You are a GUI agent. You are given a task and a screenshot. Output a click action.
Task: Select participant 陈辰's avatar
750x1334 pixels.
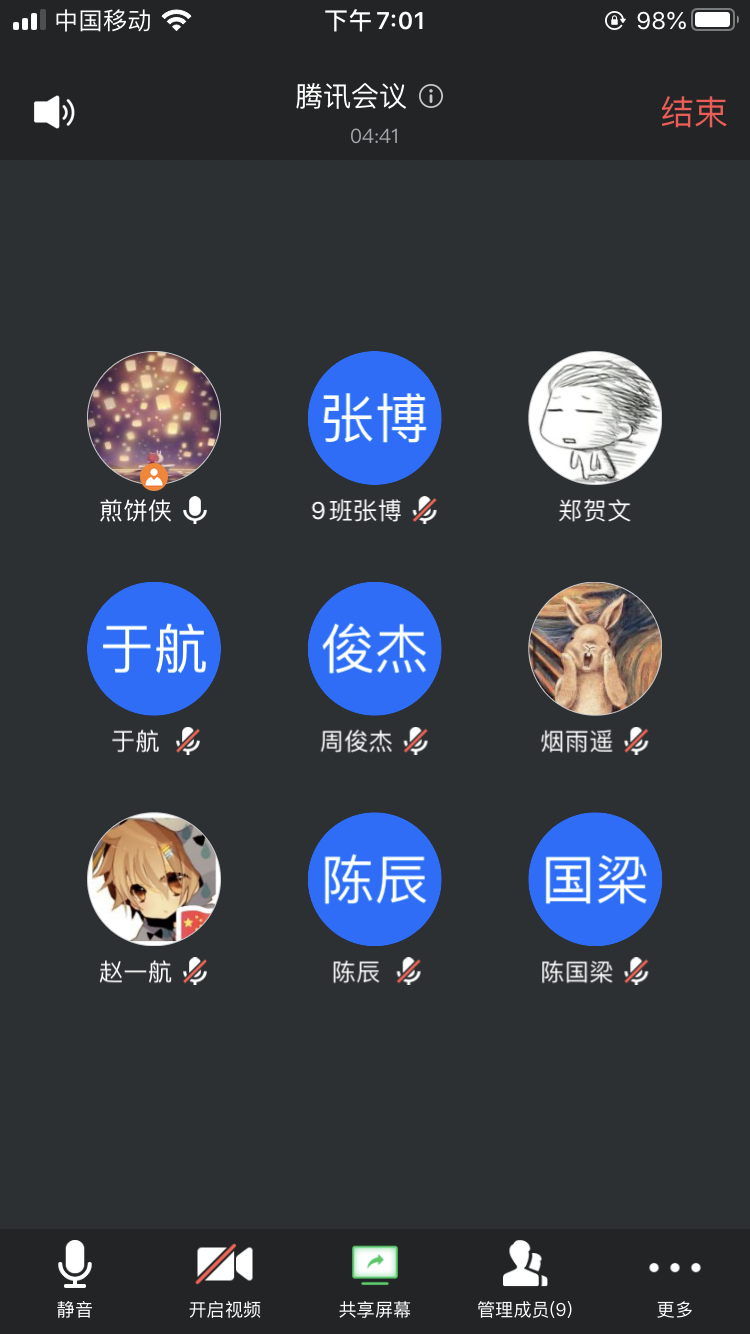(x=375, y=878)
